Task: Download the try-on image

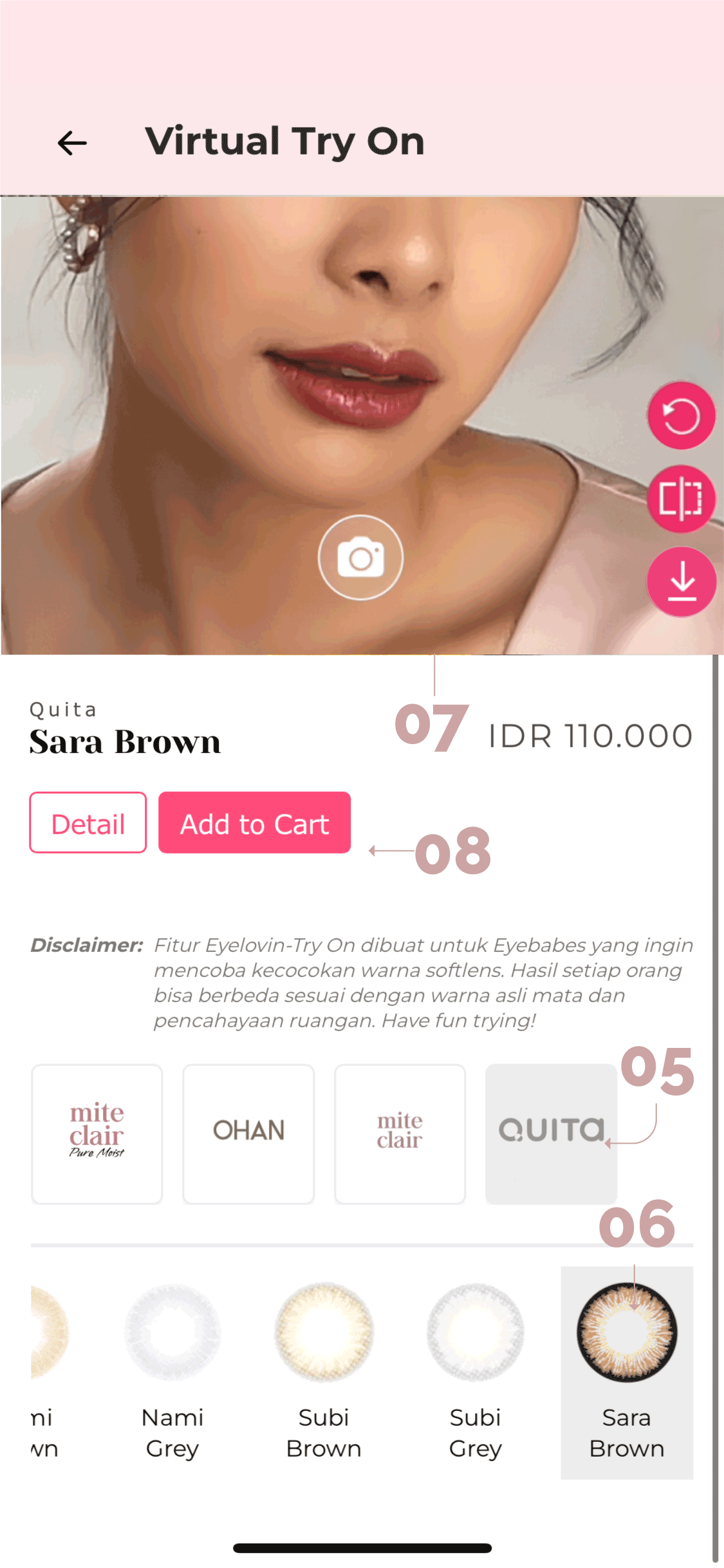Action: coord(681,582)
